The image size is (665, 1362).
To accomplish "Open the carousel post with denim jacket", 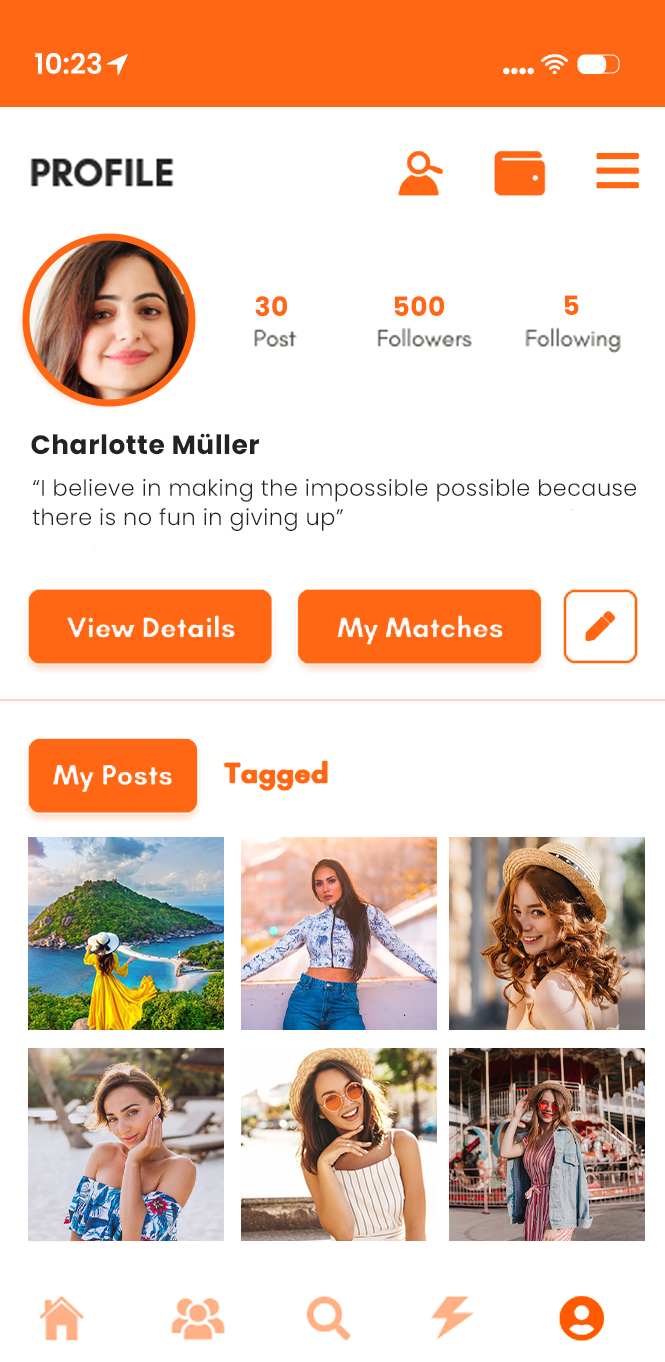I will click(x=547, y=1144).
